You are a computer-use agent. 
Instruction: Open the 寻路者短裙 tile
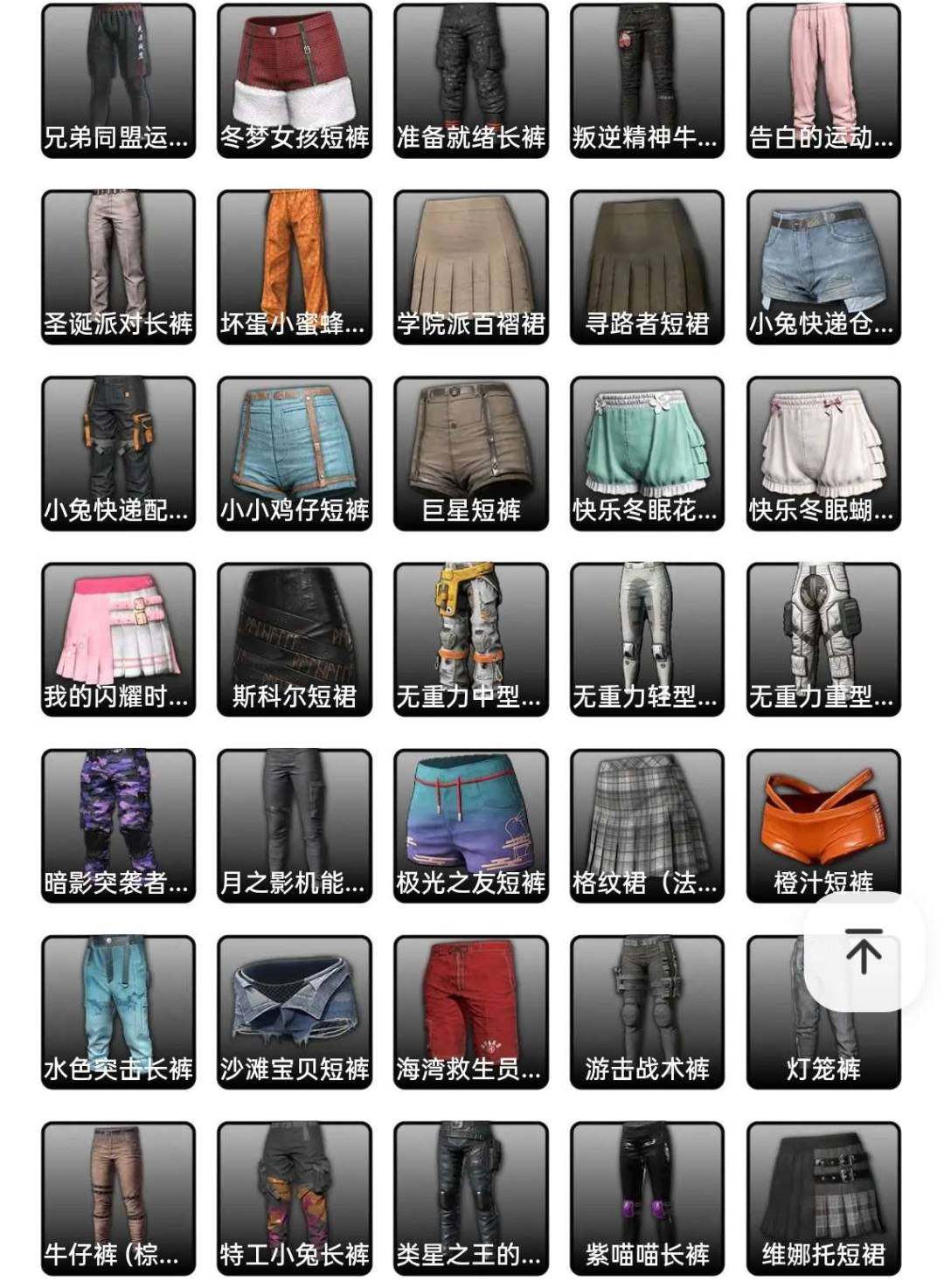[647, 267]
